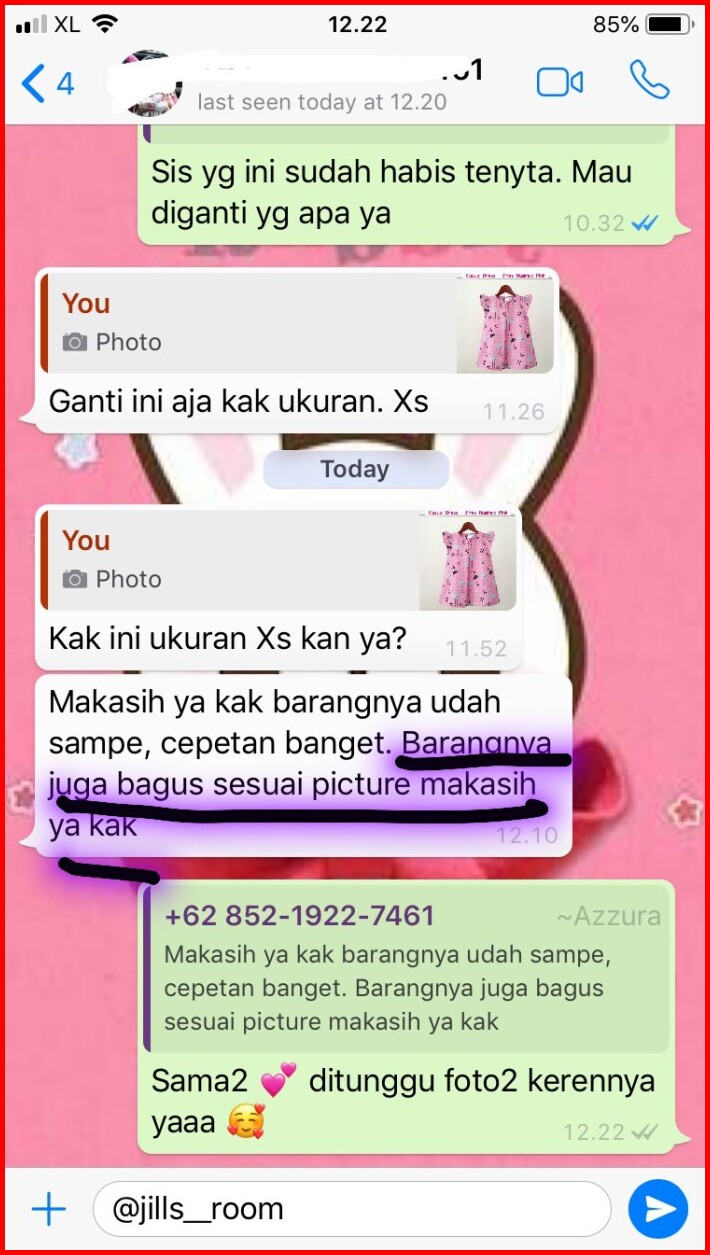Start a video call
Image resolution: width=710 pixels, height=1255 pixels.
[559, 82]
